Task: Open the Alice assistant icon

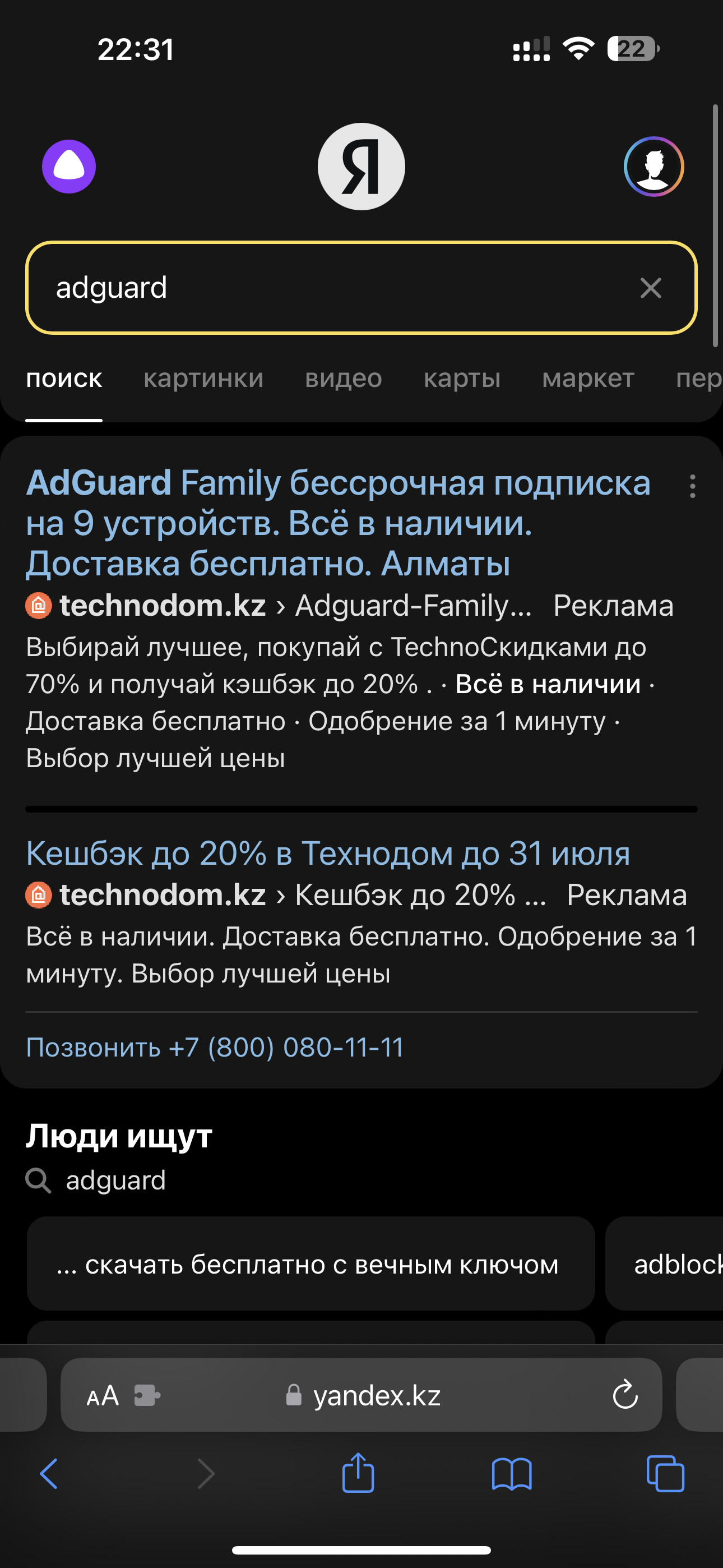Action: [69, 166]
